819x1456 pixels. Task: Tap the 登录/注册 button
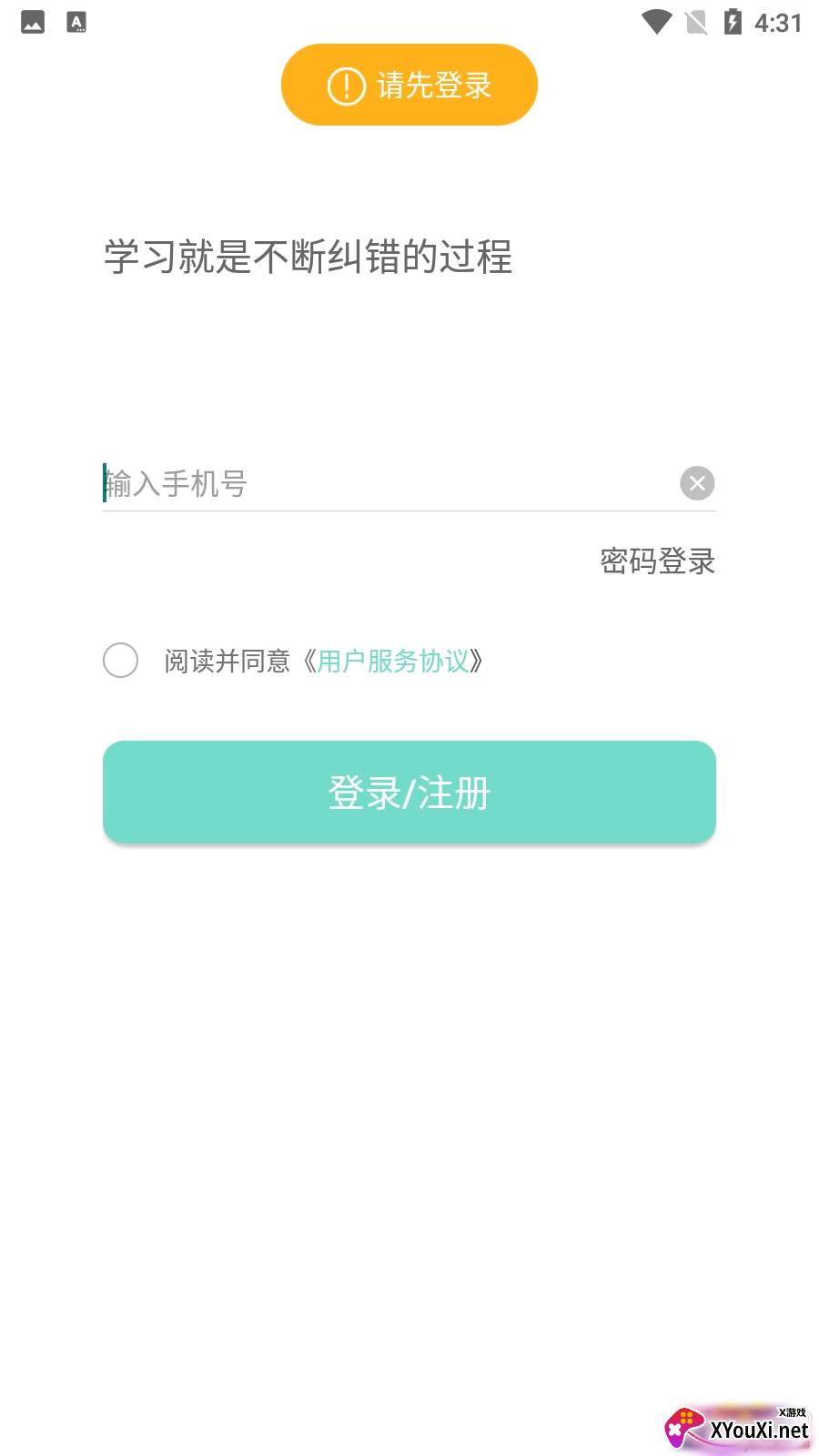tap(409, 792)
